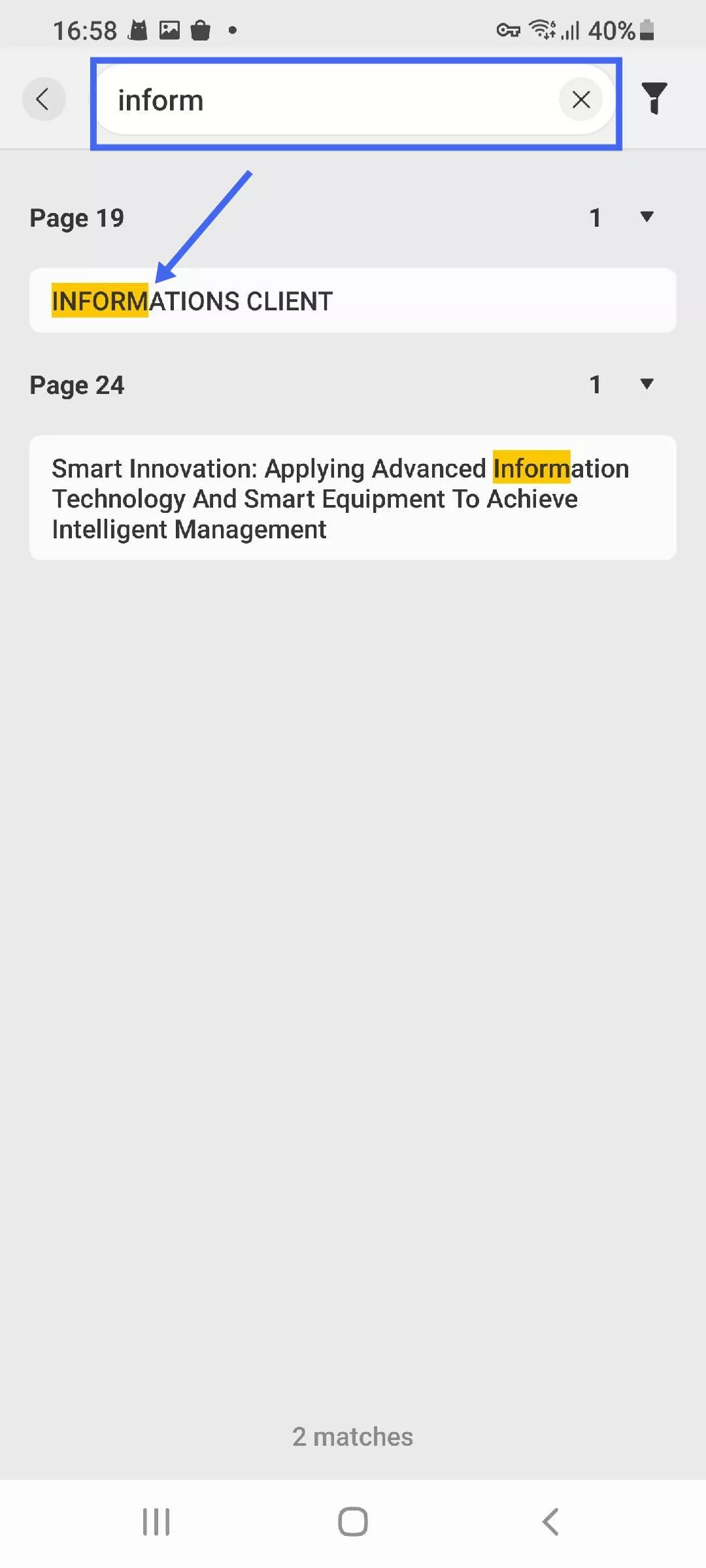Open the 'INFORMATIONS CLIENT' search result
Screen dimensions: 706x1568
coord(352,301)
